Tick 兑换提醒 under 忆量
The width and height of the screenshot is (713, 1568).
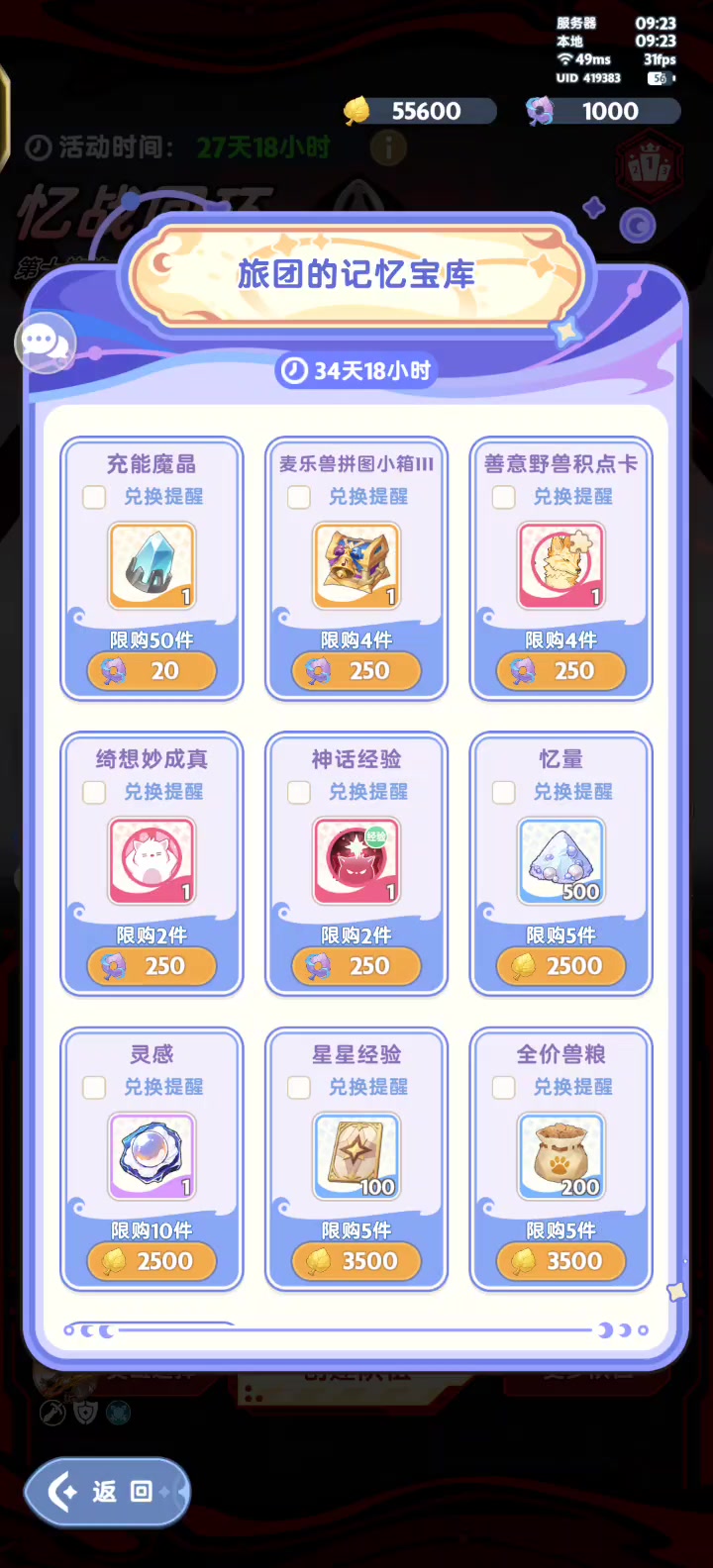[x=504, y=792]
